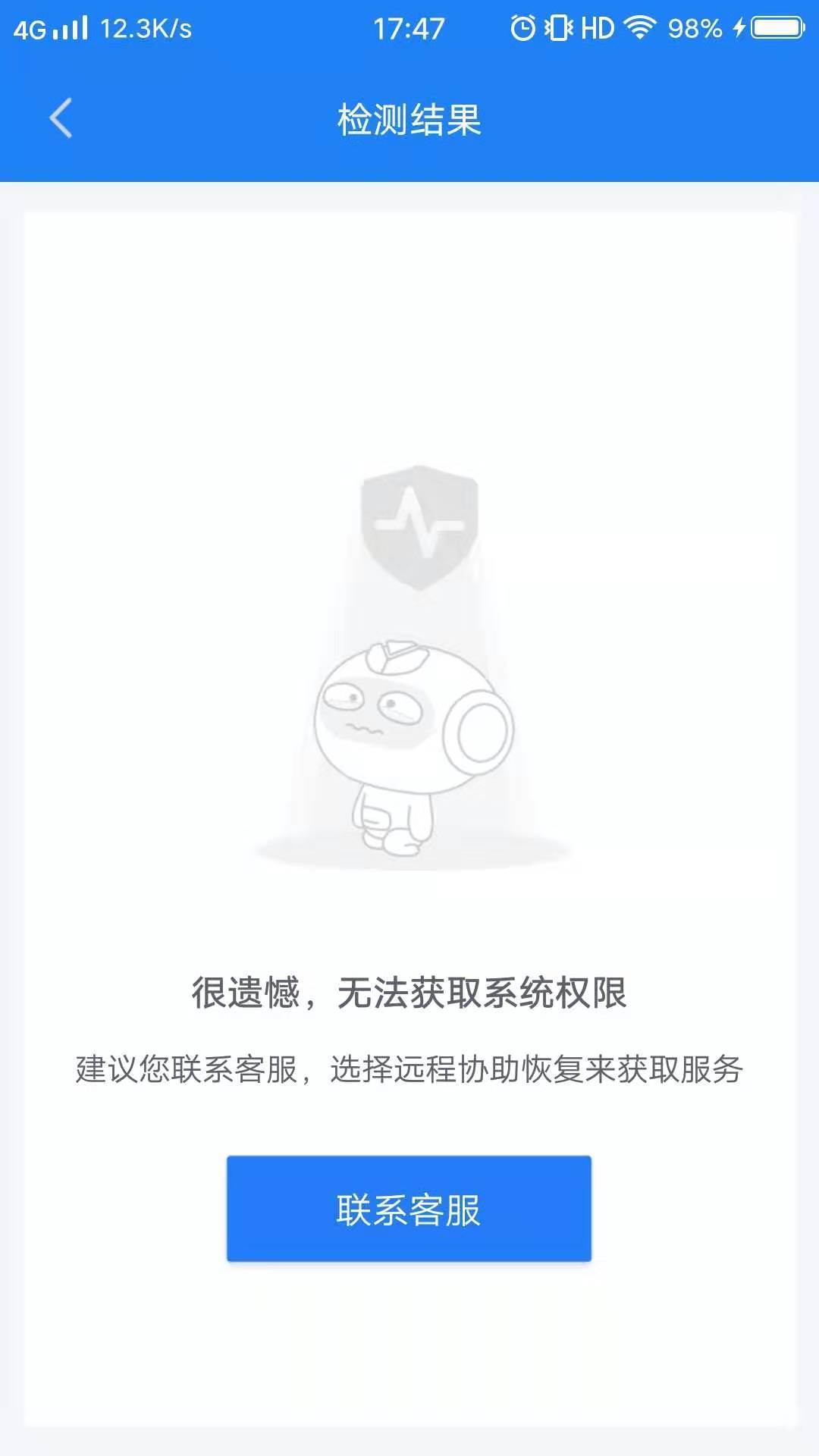Tap the 很遗憾，无法获取系统权限 headline text
819x1456 pixels.
409,991
